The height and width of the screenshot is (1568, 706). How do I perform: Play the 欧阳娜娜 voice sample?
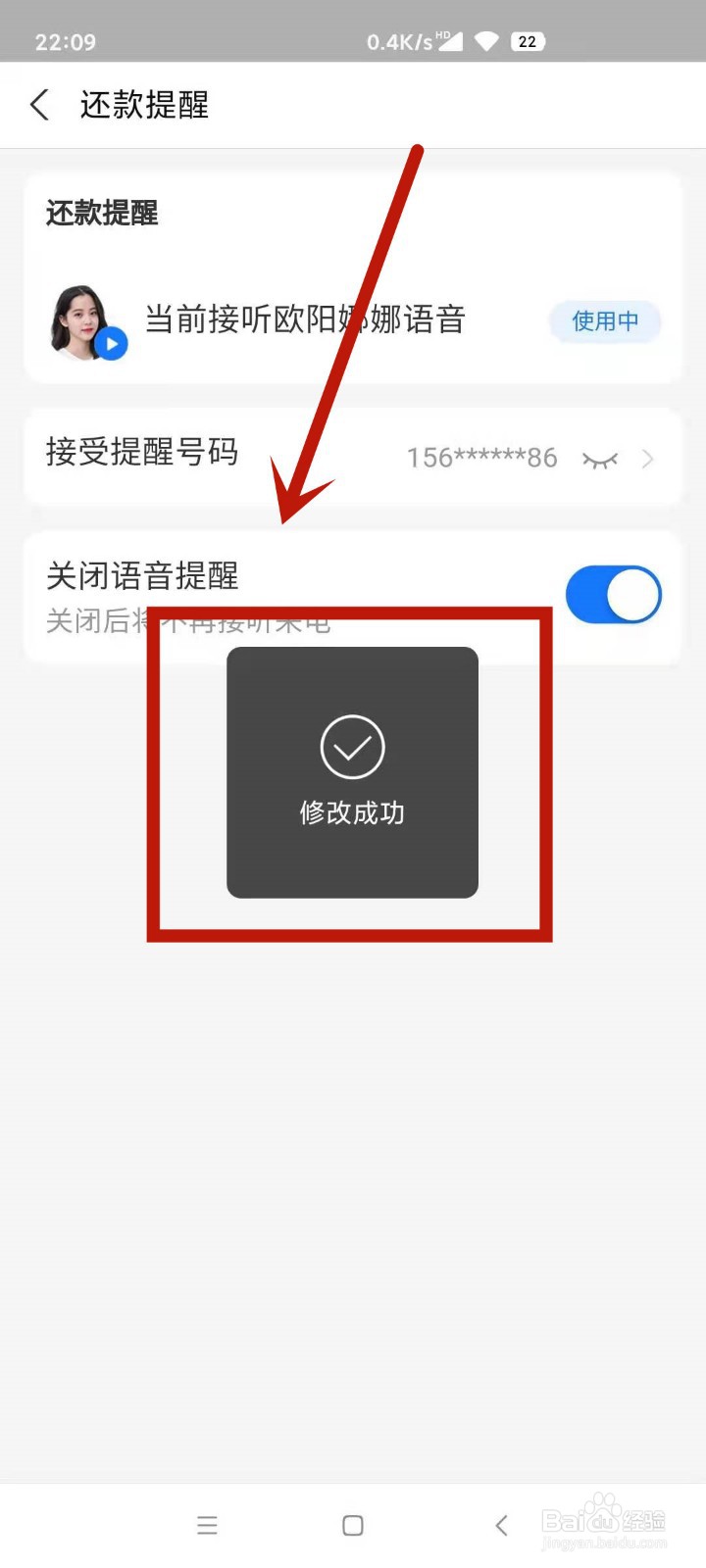coord(111,343)
